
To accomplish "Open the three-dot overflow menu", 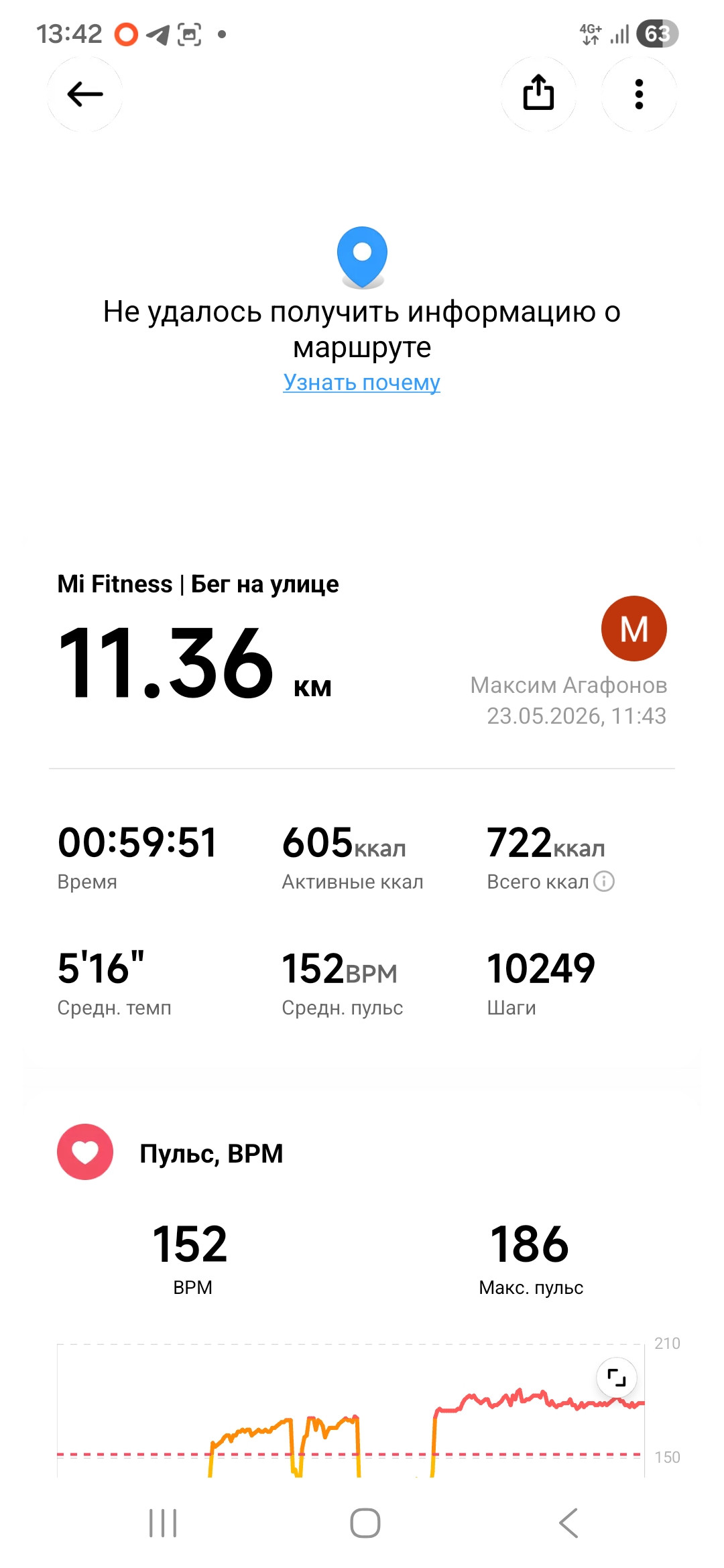I will pyautogui.click(x=639, y=94).
